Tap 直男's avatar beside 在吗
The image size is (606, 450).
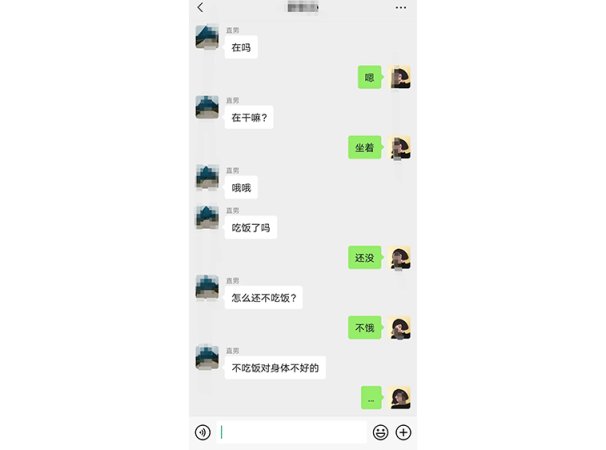[x=207, y=37]
